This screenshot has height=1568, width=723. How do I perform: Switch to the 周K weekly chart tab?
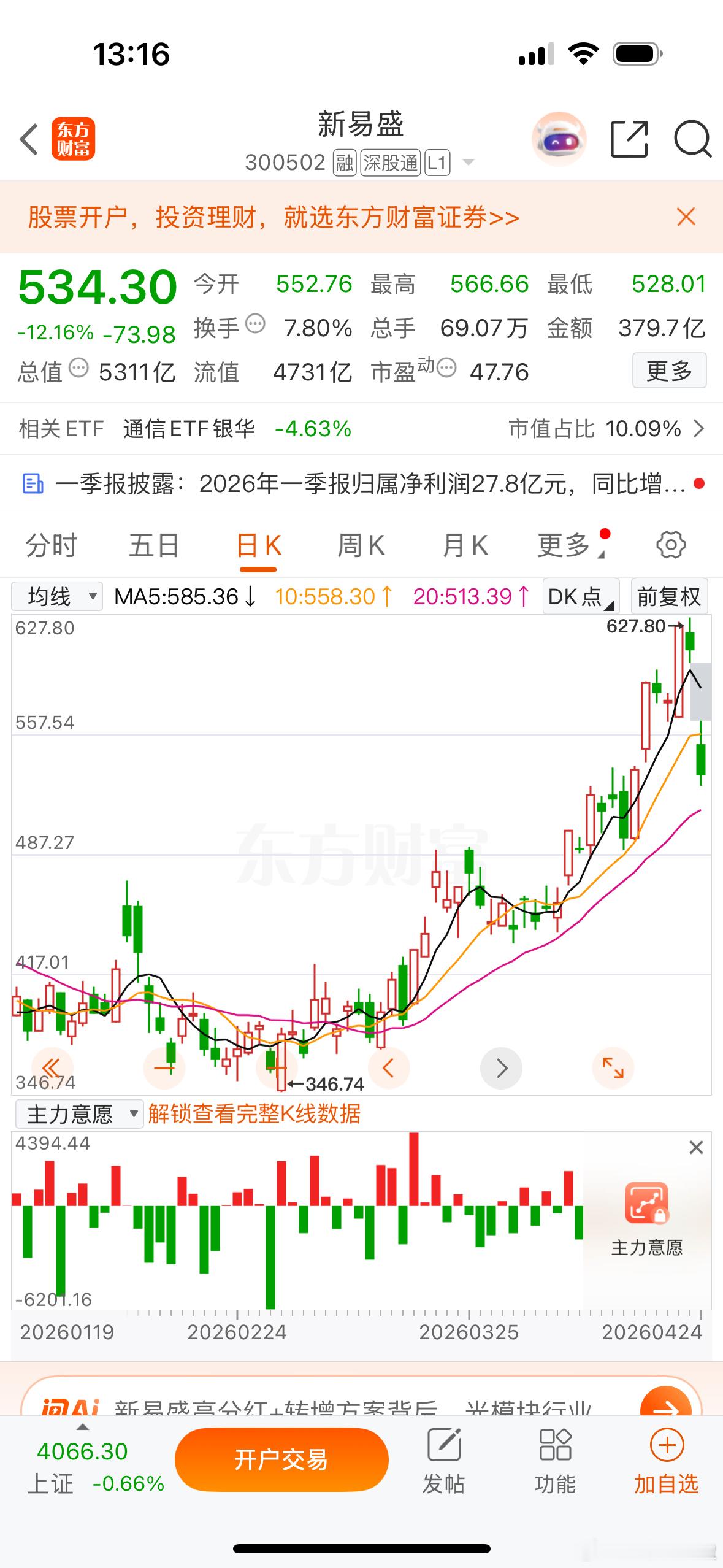[x=361, y=545]
